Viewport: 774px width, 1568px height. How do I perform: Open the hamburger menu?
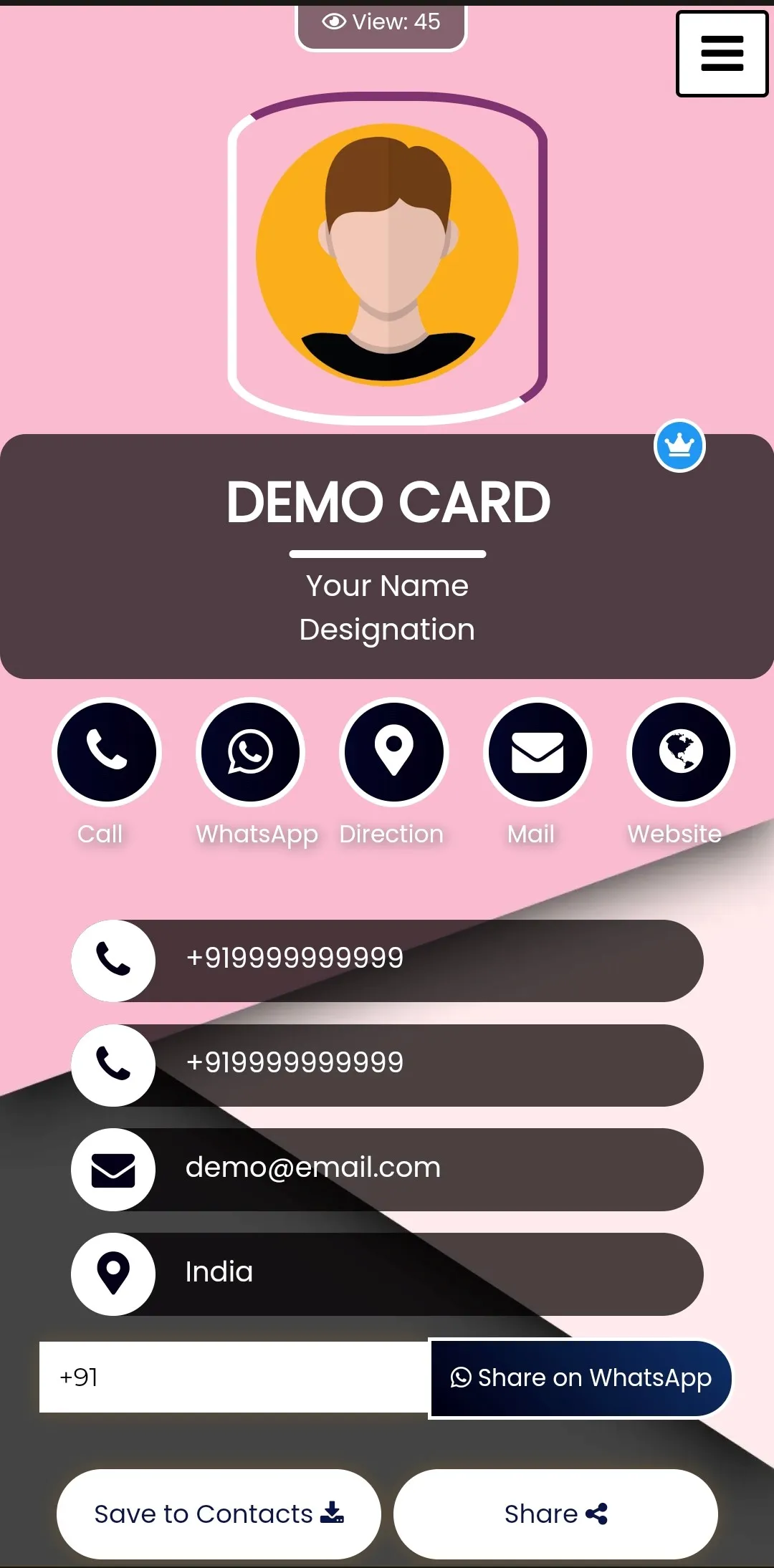[x=722, y=54]
